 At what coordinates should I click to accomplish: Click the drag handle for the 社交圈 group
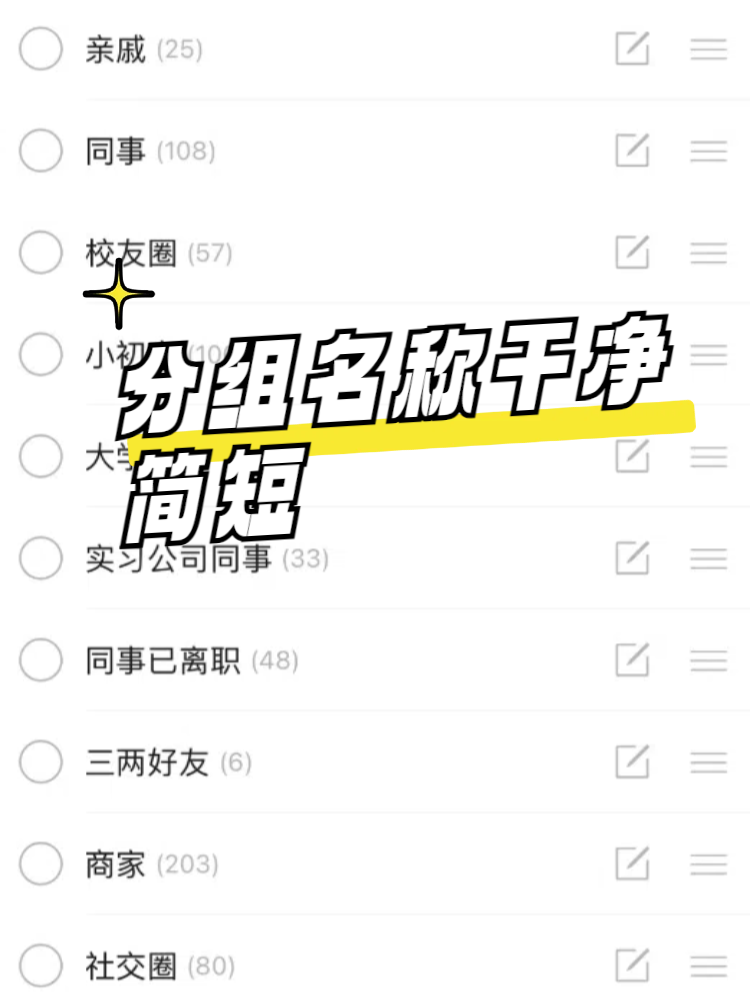(x=708, y=966)
